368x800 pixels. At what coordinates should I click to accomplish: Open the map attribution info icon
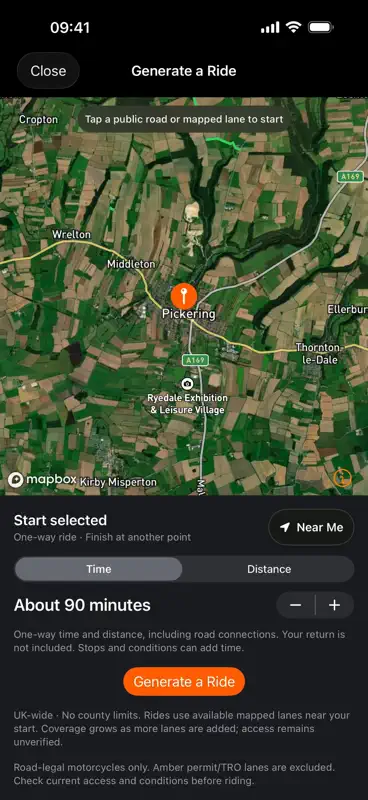(x=342, y=478)
